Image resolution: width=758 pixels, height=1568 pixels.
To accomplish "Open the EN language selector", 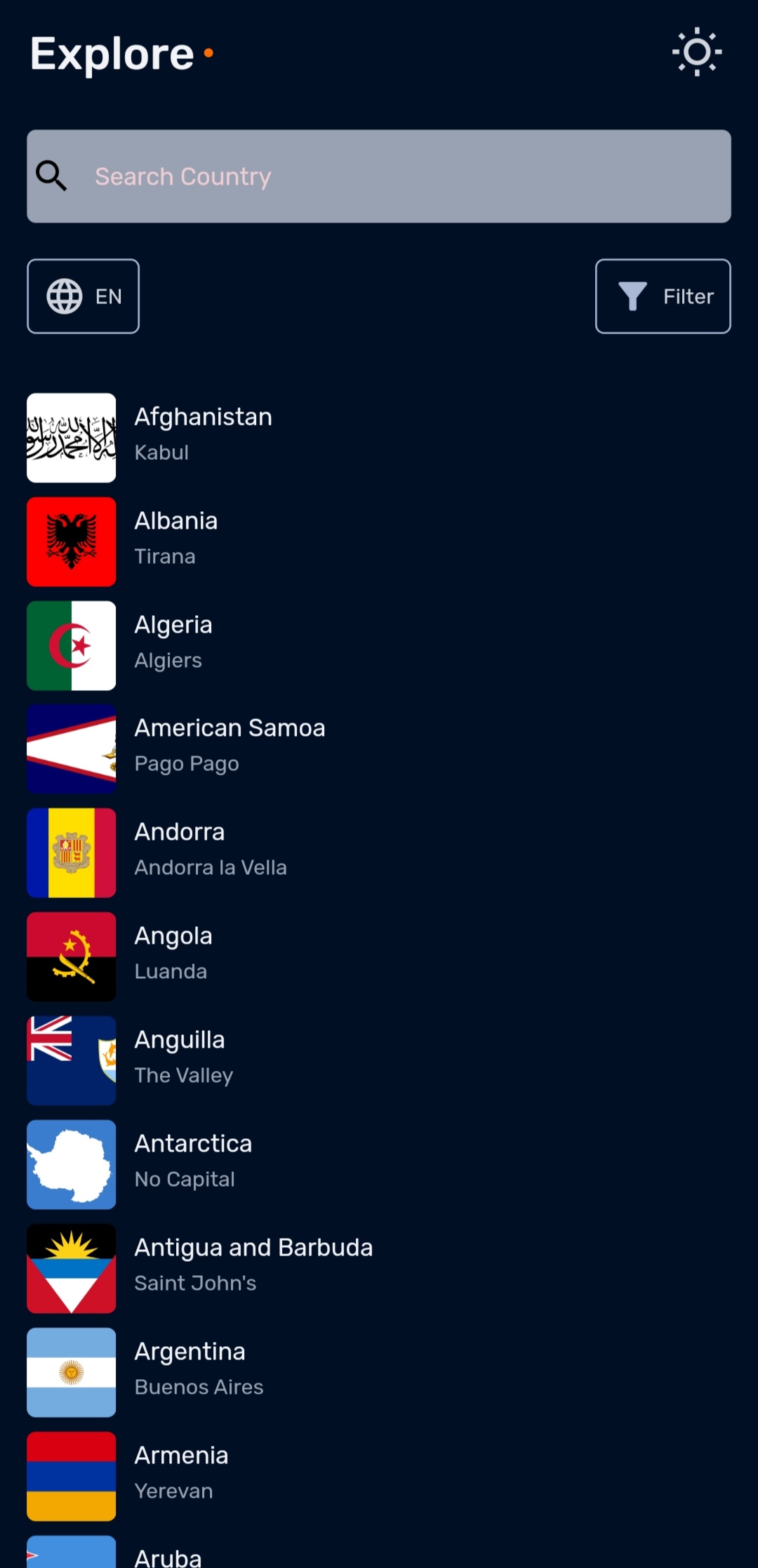I will pos(84,296).
